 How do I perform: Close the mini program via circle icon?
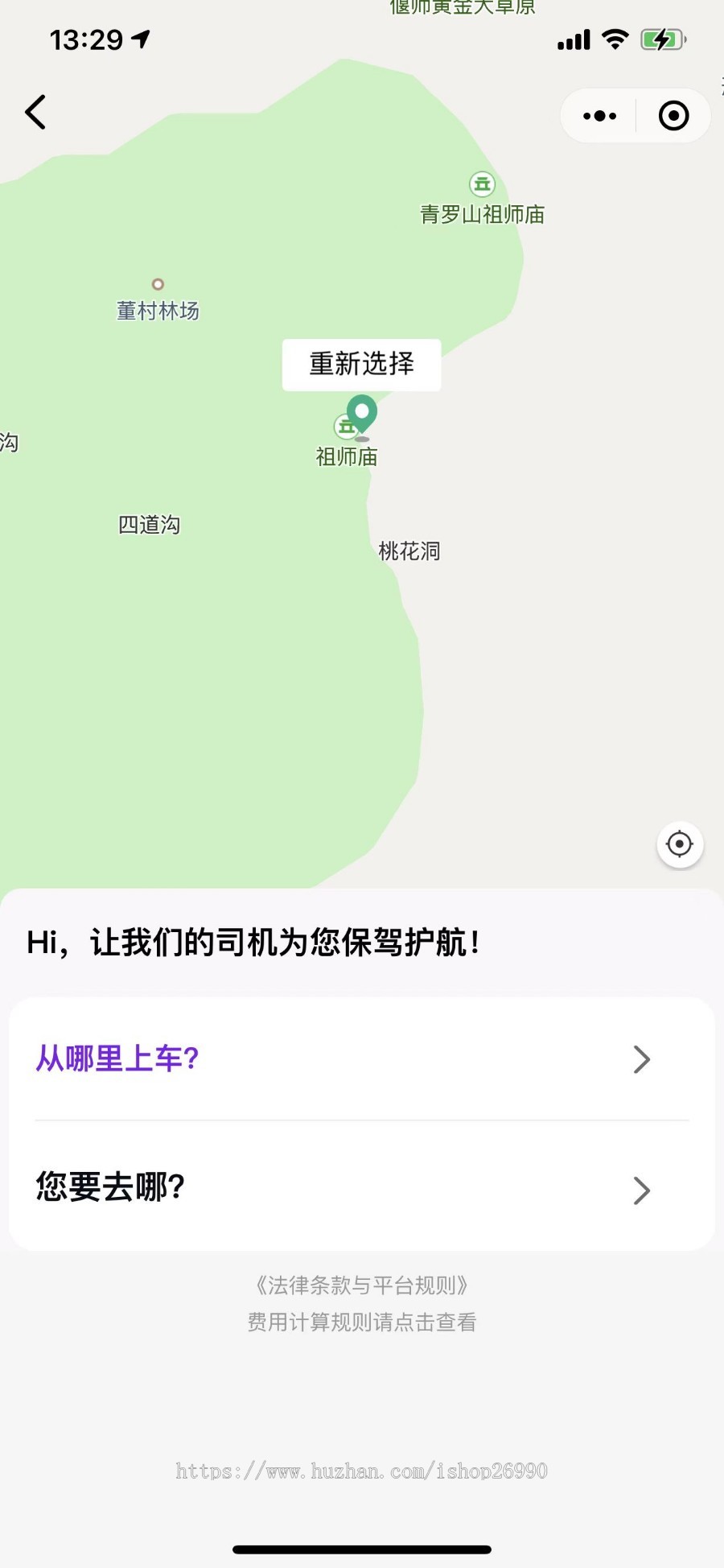tap(673, 116)
